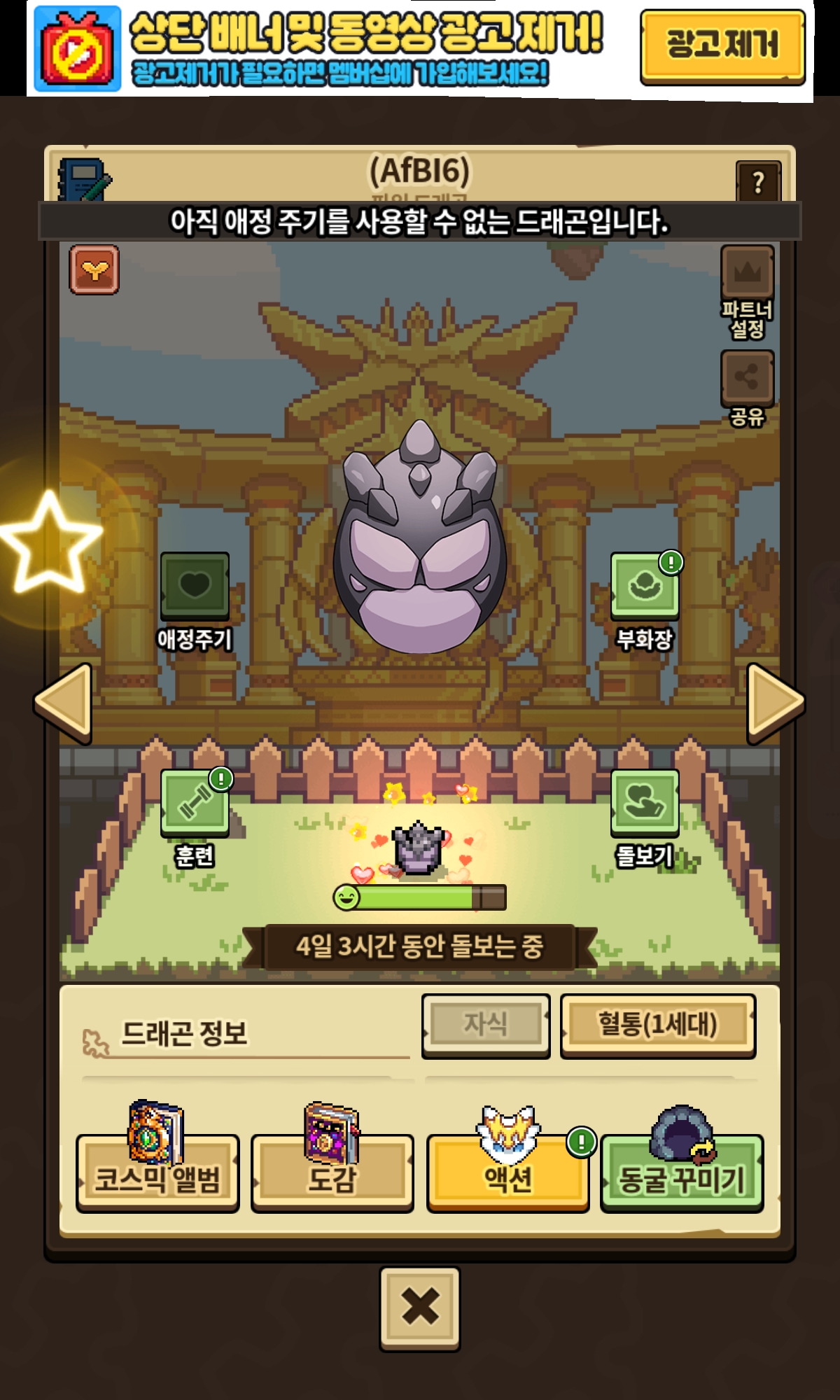
Task: Open 혈통(1세대) lineage
Action: pyautogui.click(x=657, y=1025)
